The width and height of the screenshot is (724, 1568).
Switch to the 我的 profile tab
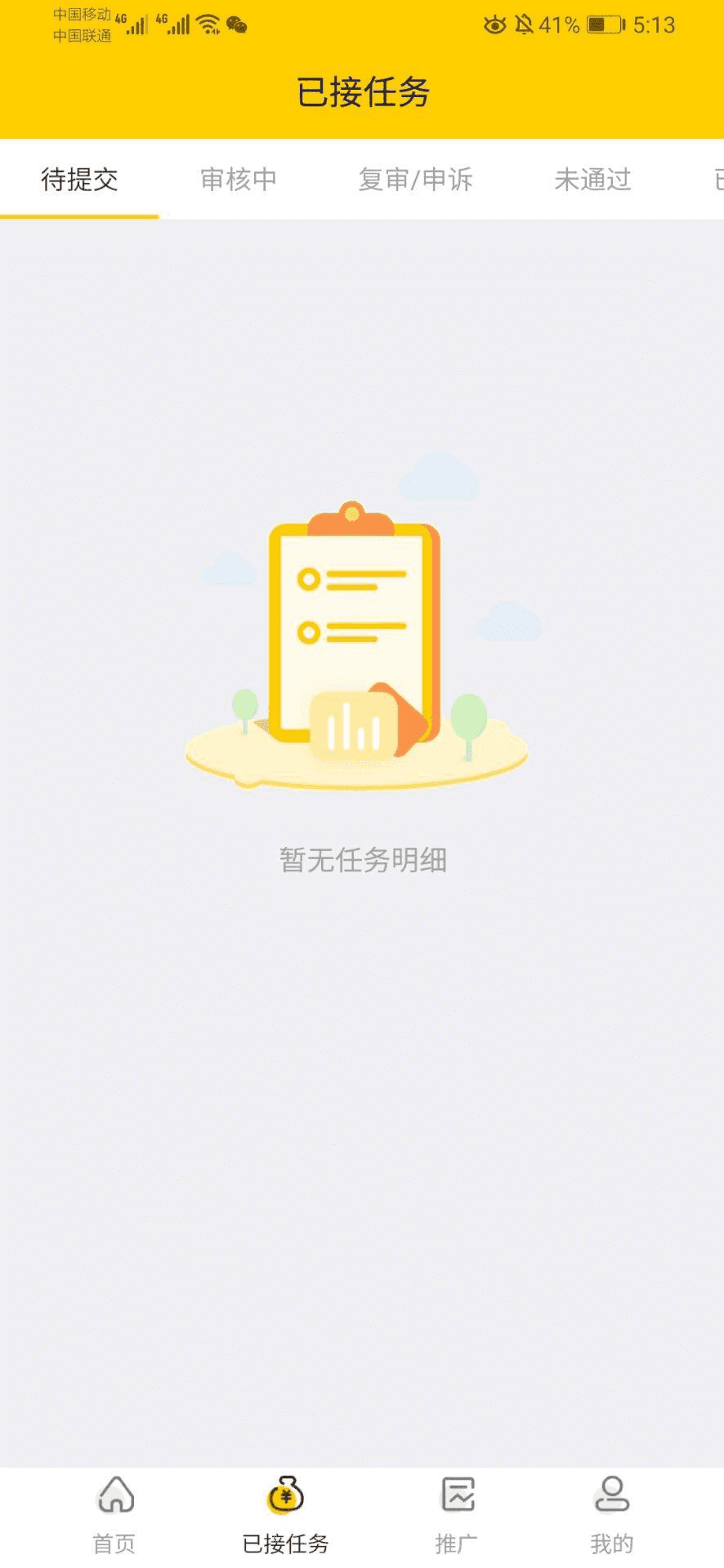coord(611,1515)
